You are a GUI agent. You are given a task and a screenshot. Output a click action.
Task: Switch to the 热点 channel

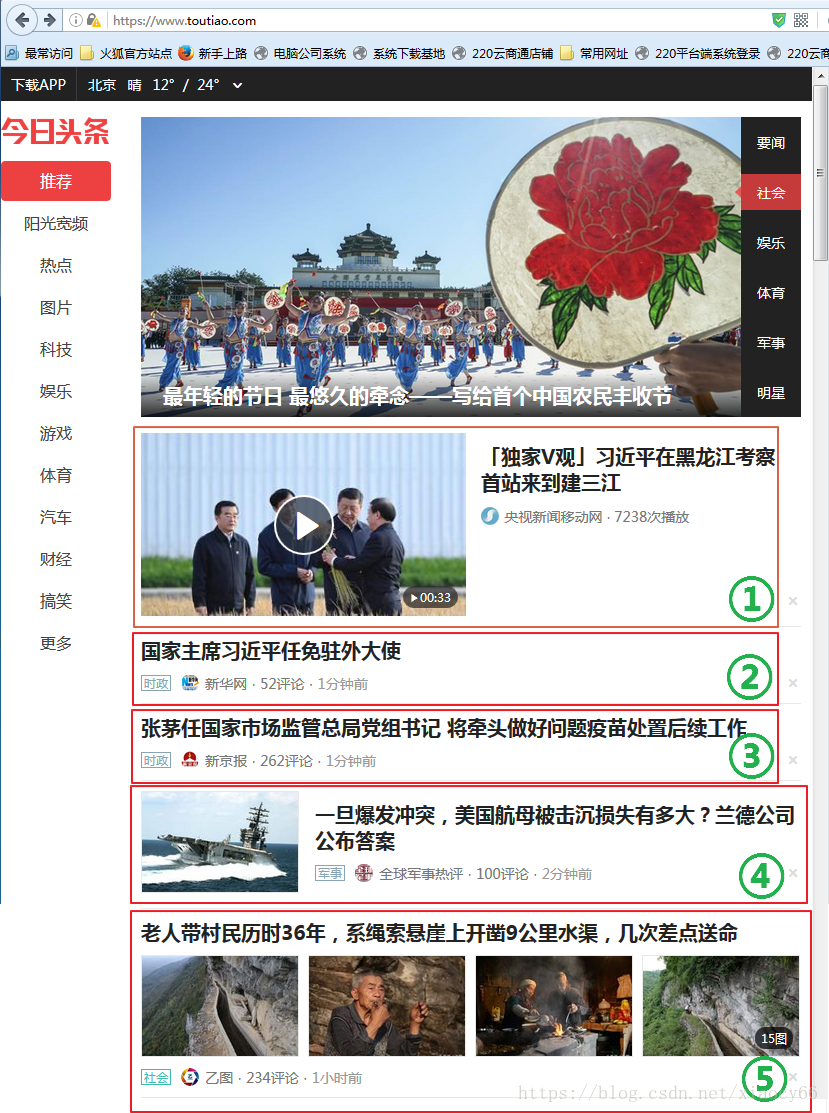[56, 266]
